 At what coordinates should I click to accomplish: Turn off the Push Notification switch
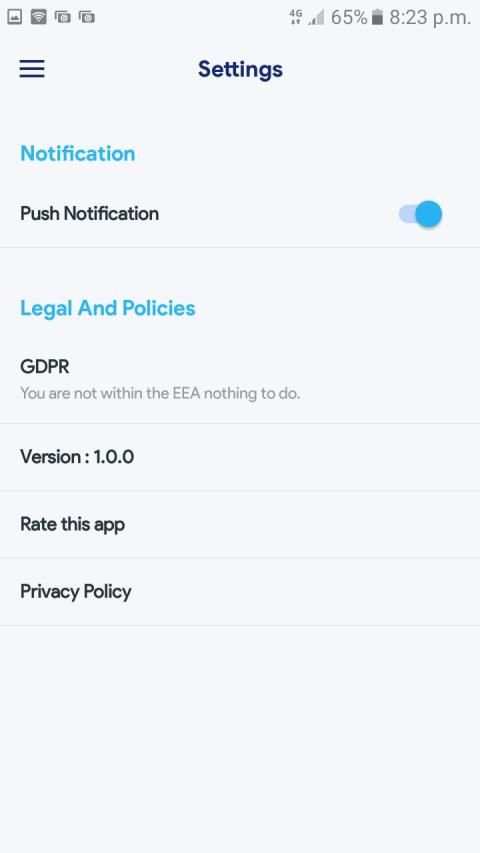tap(420, 214)
